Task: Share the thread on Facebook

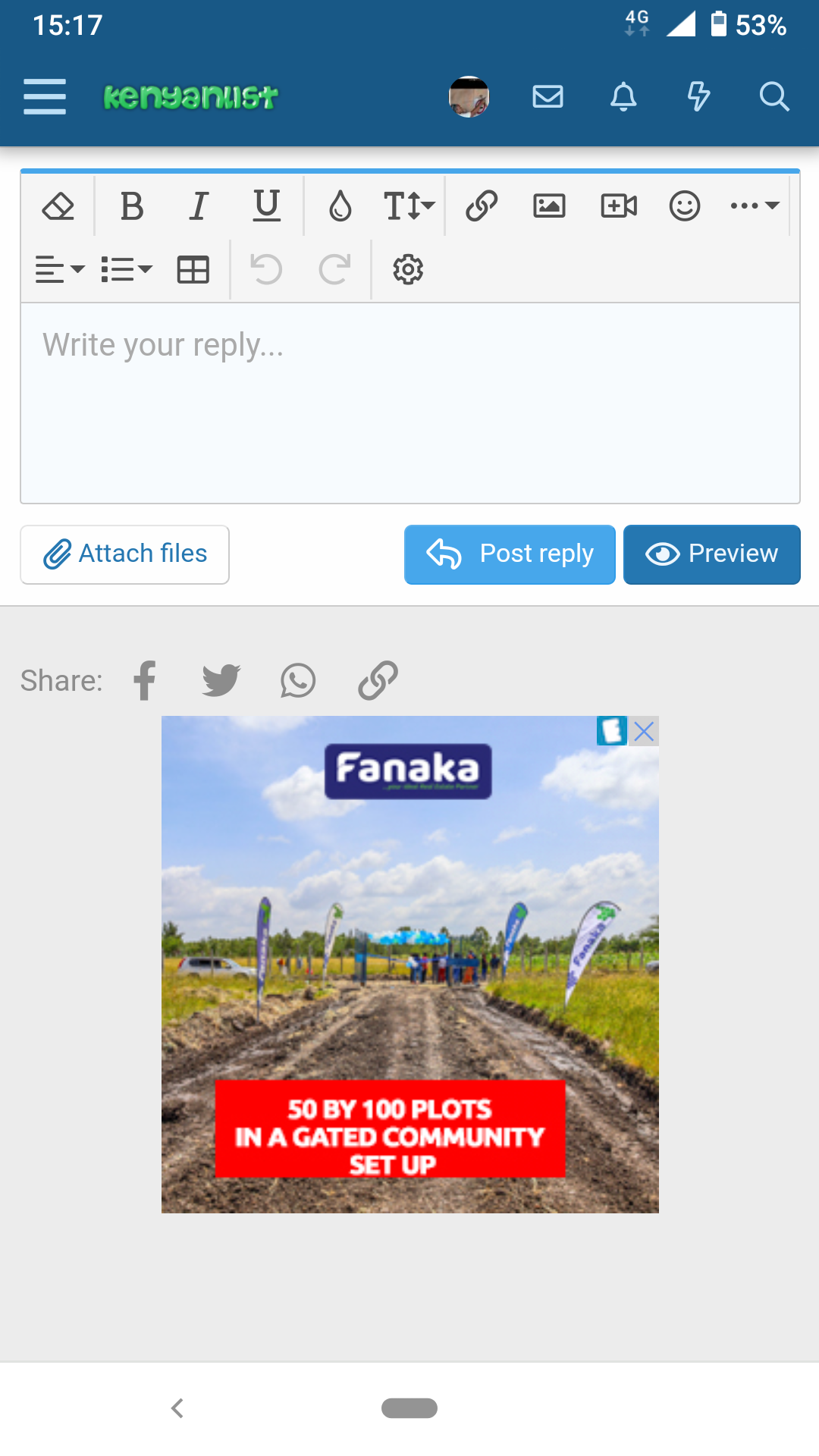Action: point(145,680)
